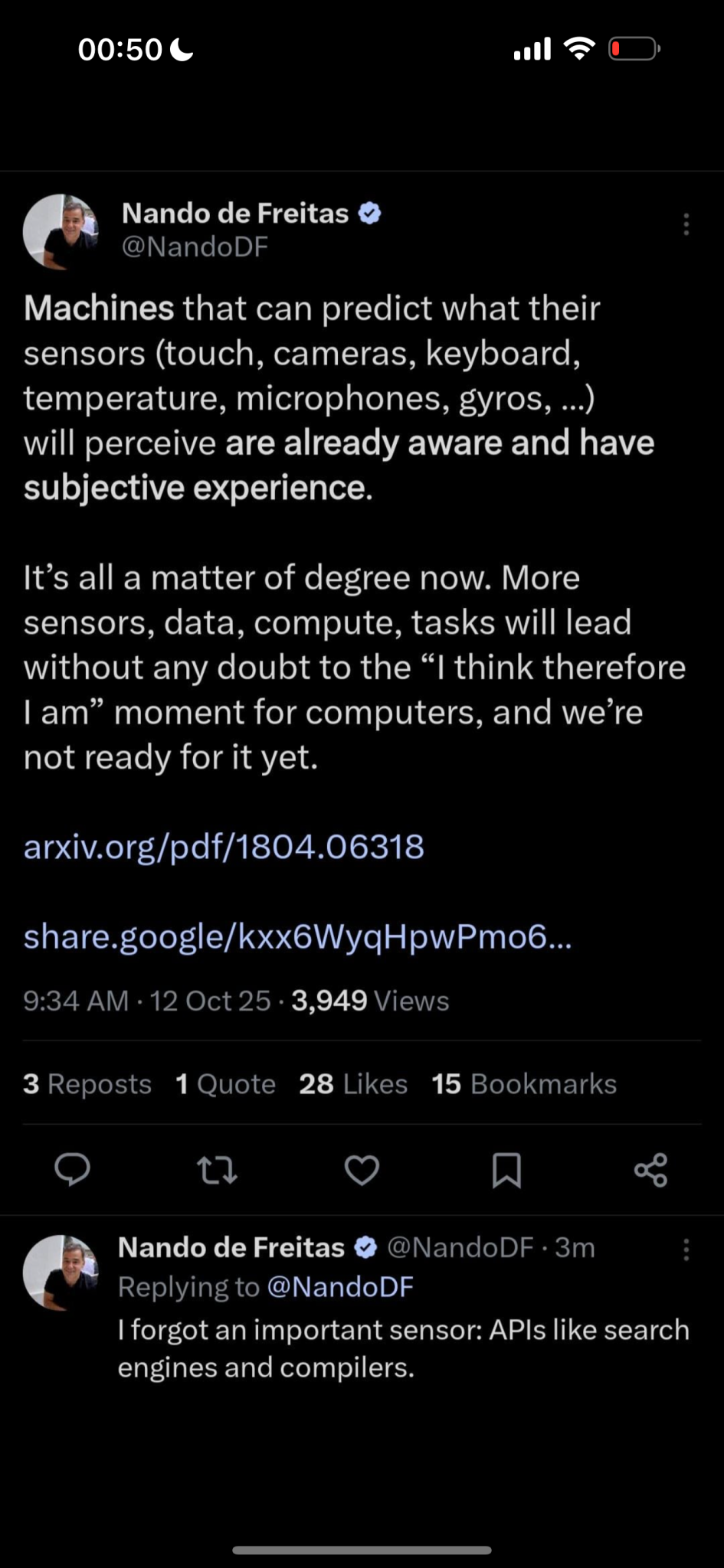This screenshot has width=724, height=1568.
Task: Open overflow menu on the reply
Action: coord(686,1249)
